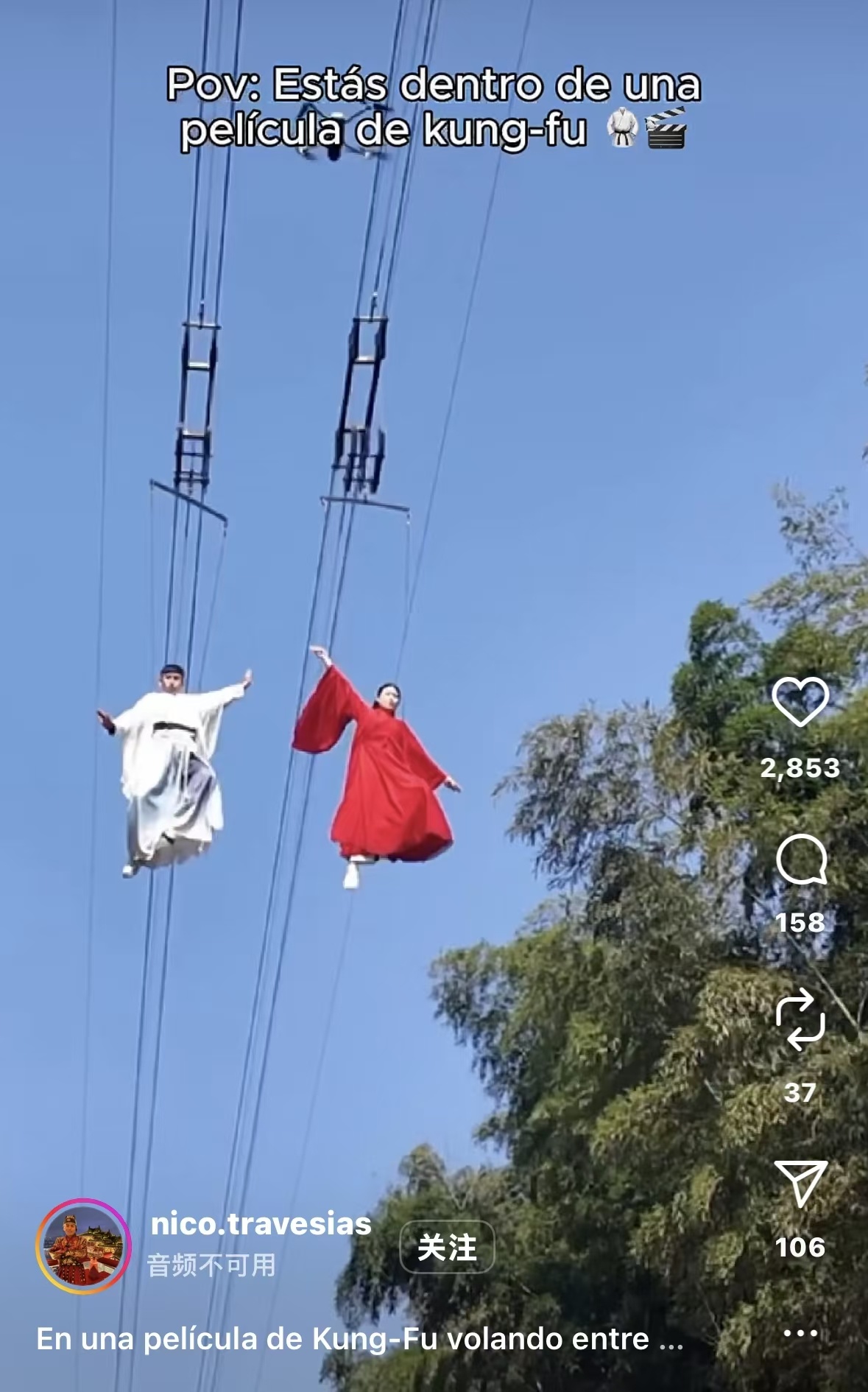Share the reel via the paper plane icon
The image size is (868, 1392).
pyautogui.click(x=801, y=1182)
